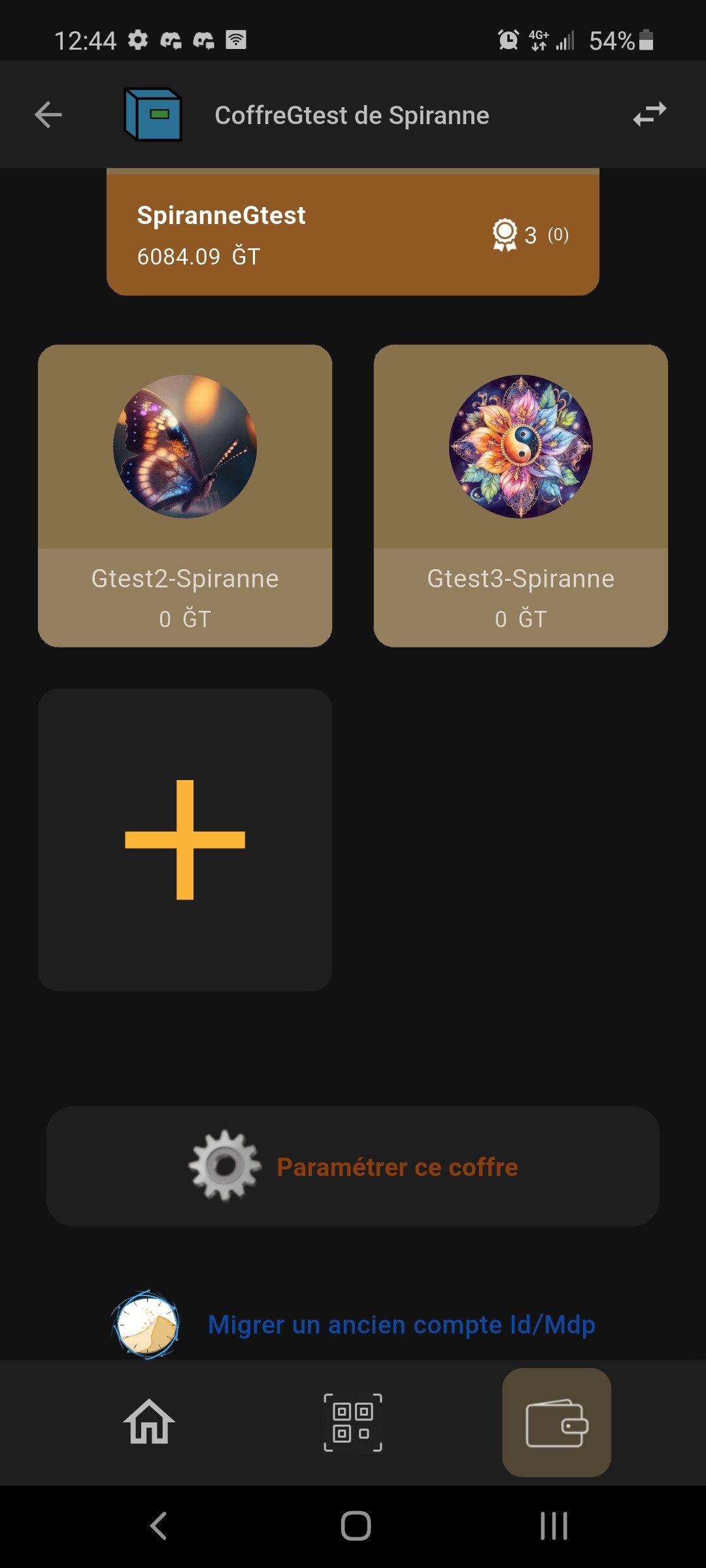This screenshot has height=1568, width=706.
Task: Go back using the top-left arrow
Action: click(x=48, y=115)
